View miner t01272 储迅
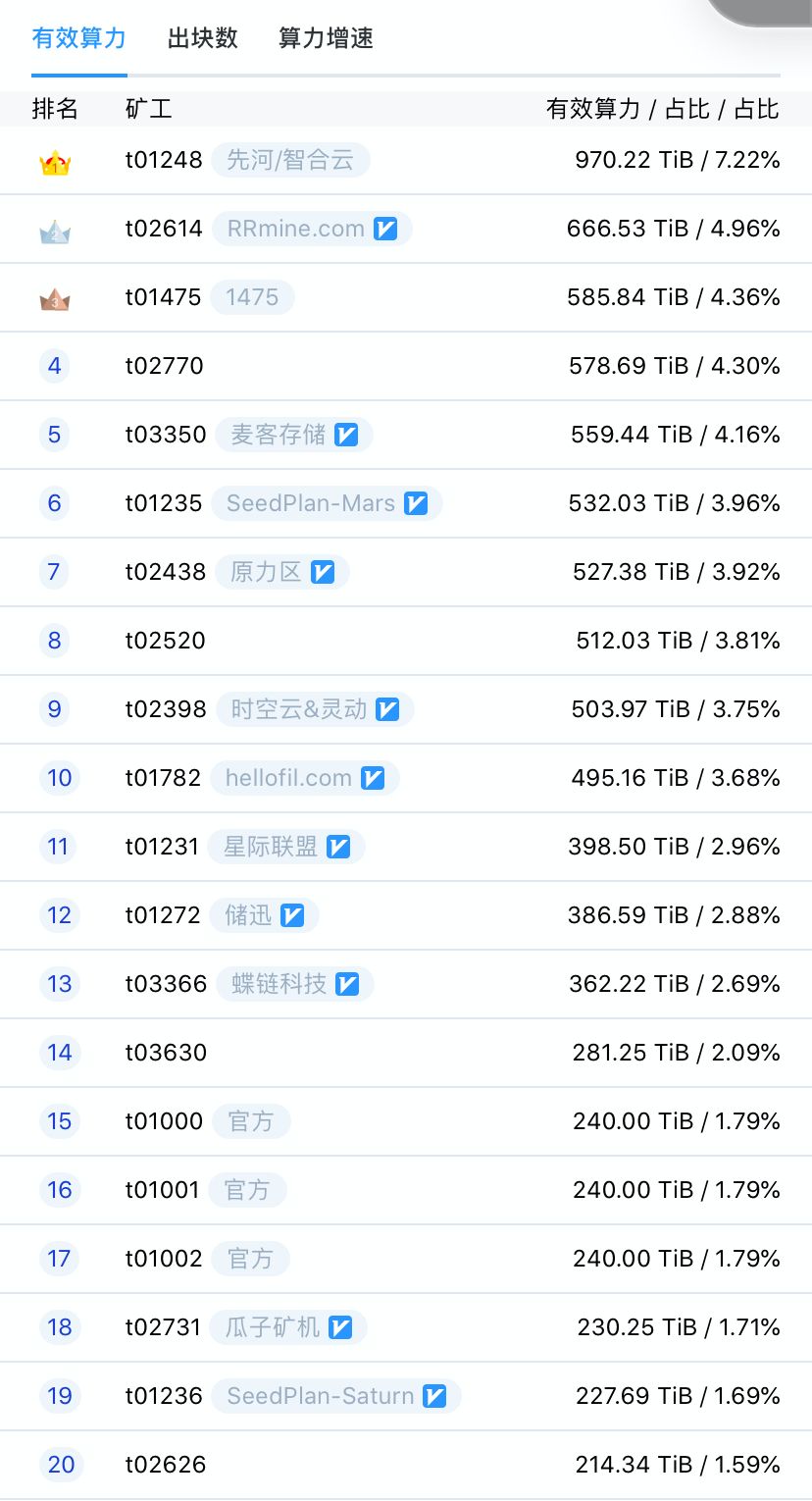 coord(406,915)
